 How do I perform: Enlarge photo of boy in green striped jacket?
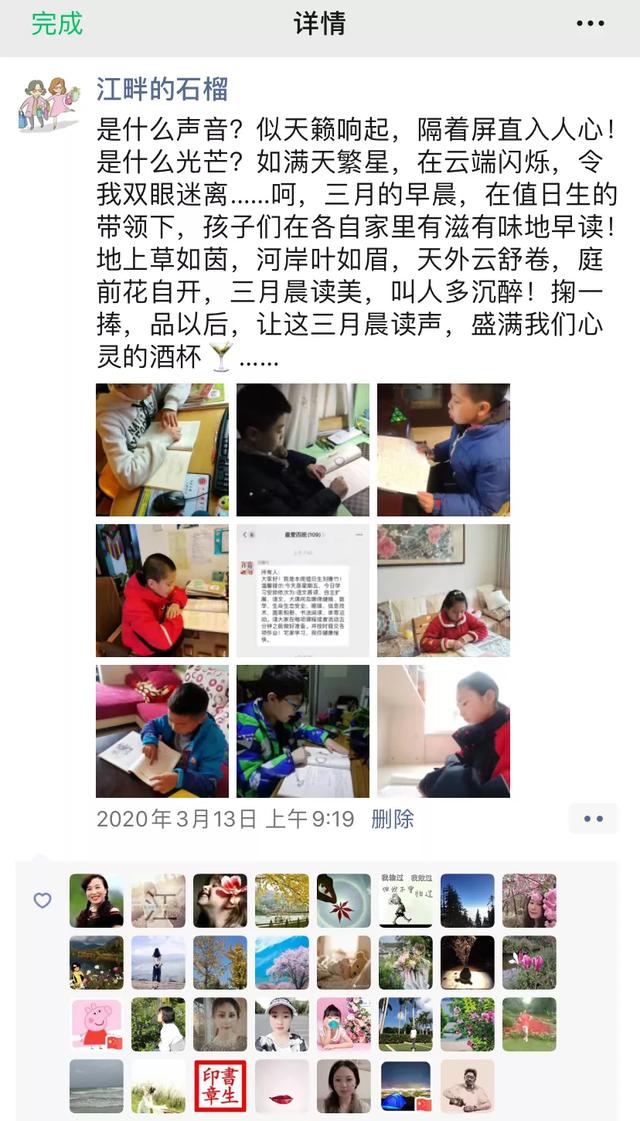pyautogui.click(x=302, y=731)
